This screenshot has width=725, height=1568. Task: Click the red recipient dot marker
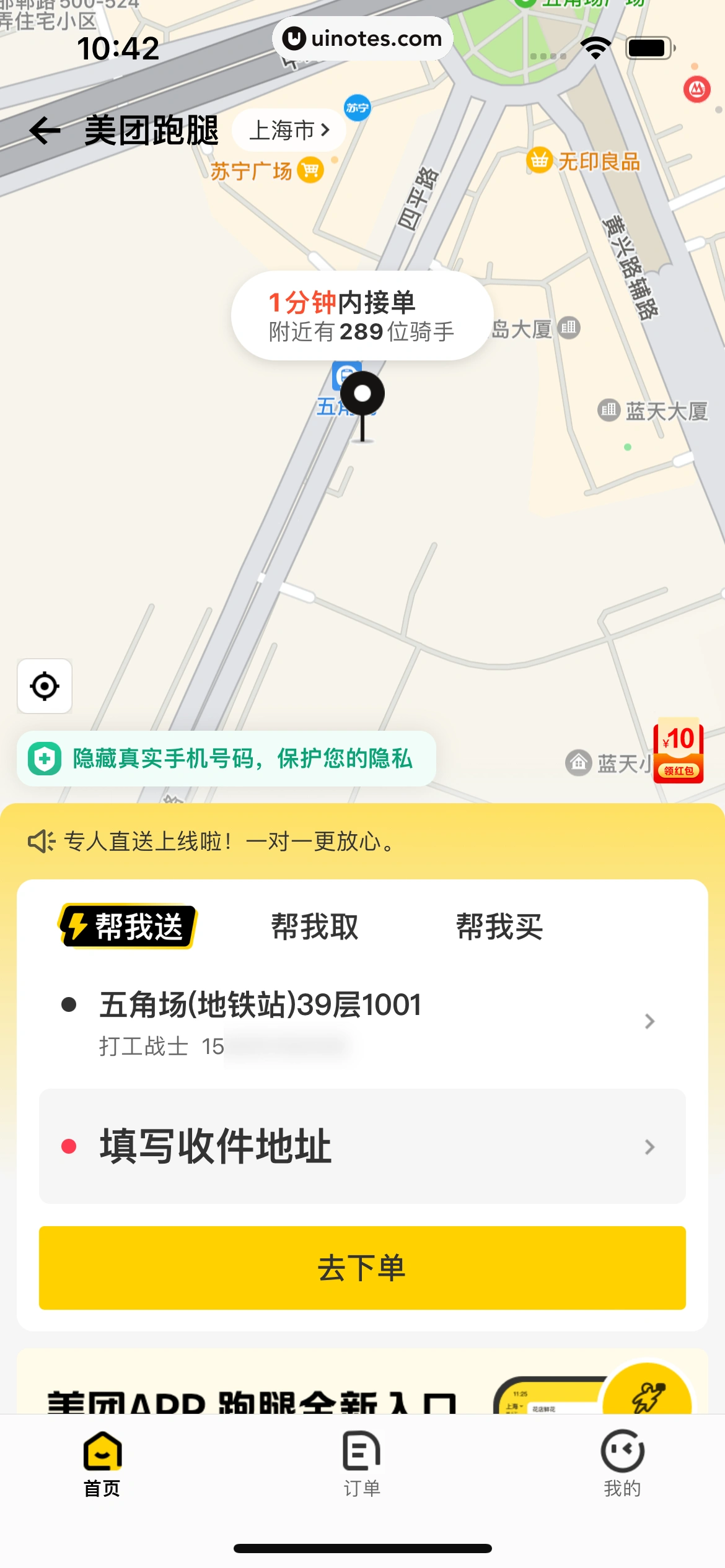[x=70, y=1147]
